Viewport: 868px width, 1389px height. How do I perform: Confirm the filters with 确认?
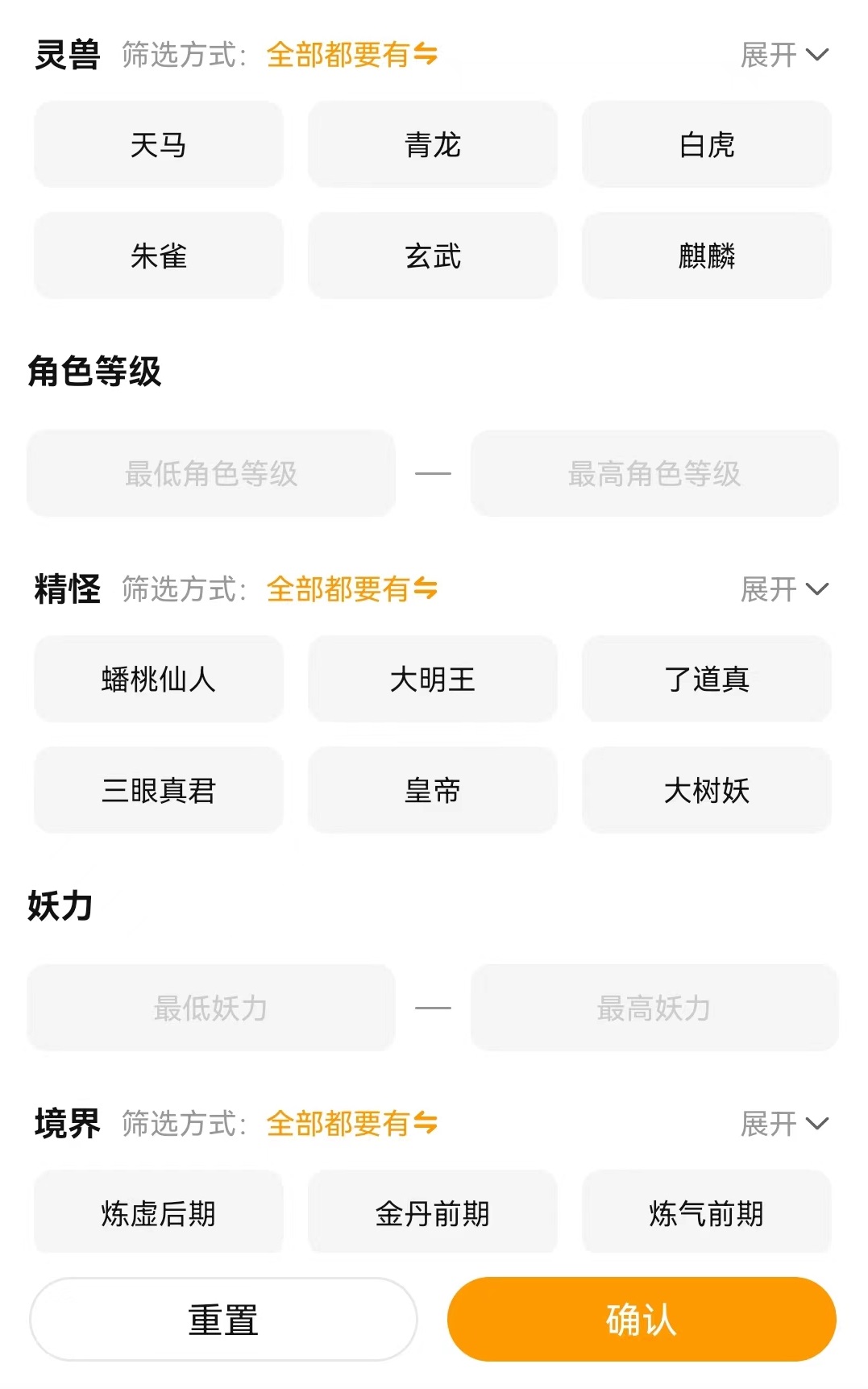(x=642, y=1320)
